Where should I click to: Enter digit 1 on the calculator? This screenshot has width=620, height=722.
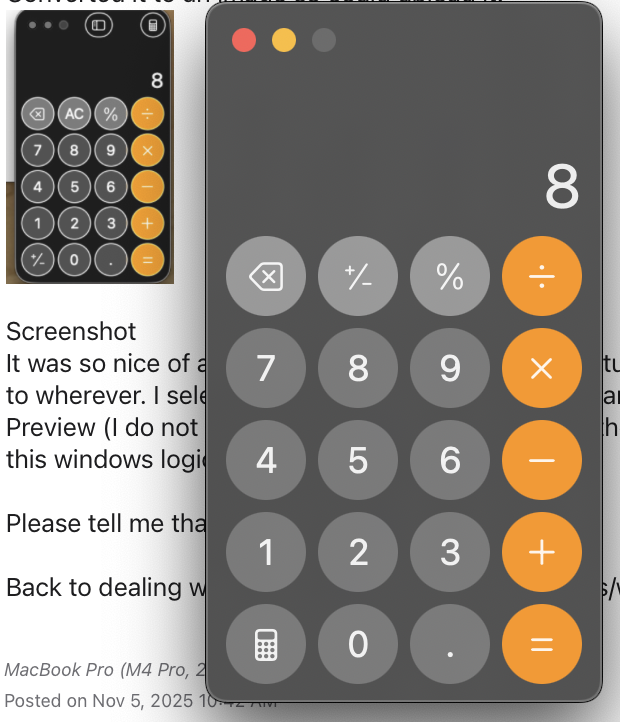click(266, 552)
